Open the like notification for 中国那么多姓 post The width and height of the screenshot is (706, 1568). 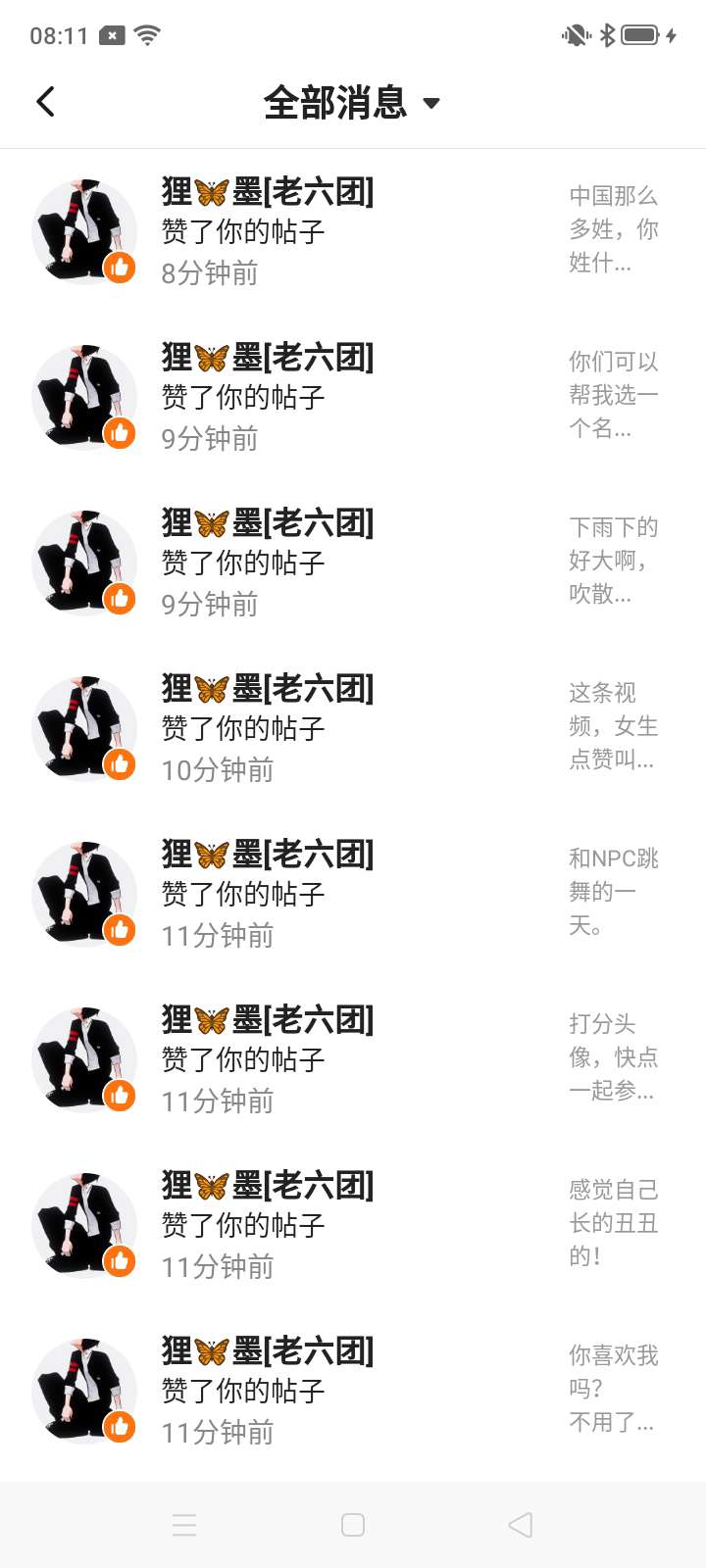click(x=353, y=231)
